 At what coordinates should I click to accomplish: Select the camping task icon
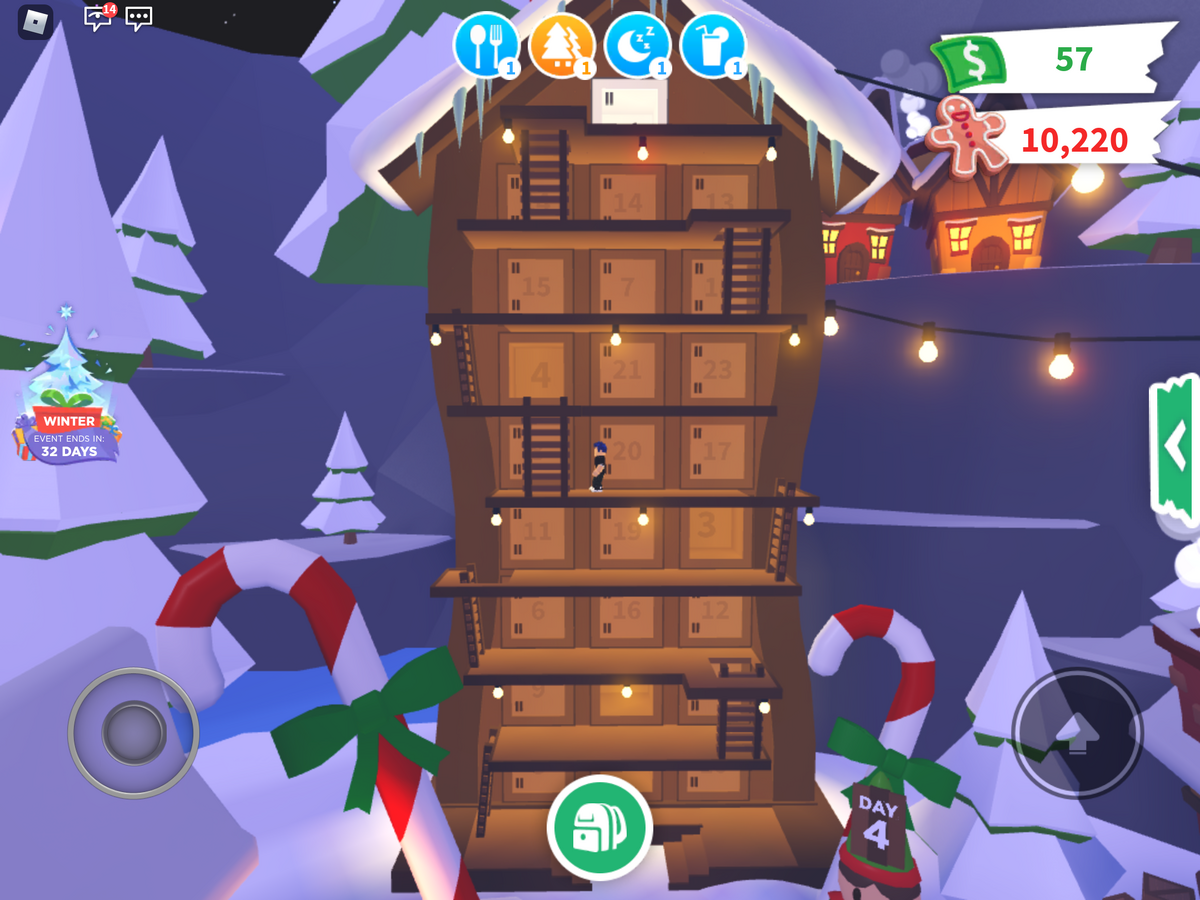pos(561,45)
